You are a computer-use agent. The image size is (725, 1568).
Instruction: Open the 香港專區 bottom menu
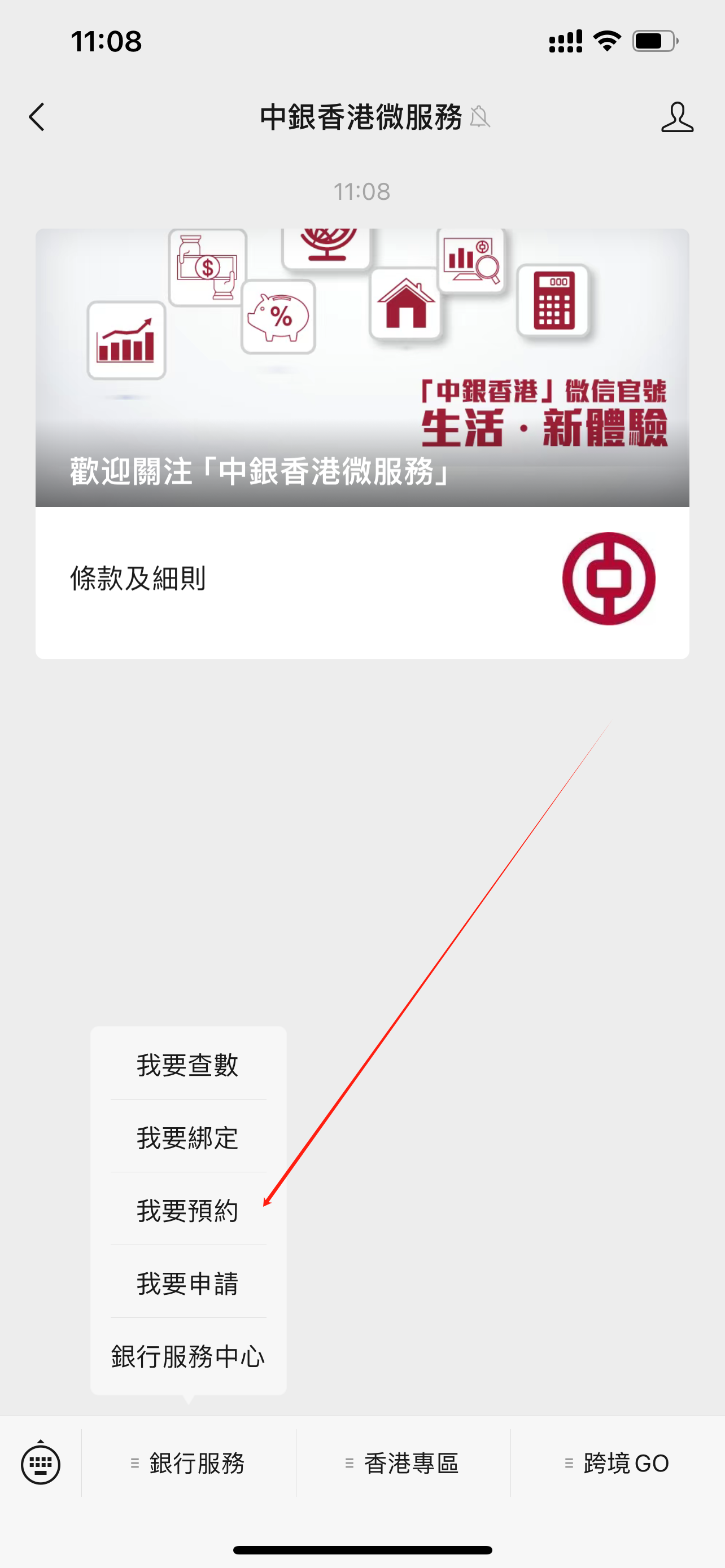403,1462
